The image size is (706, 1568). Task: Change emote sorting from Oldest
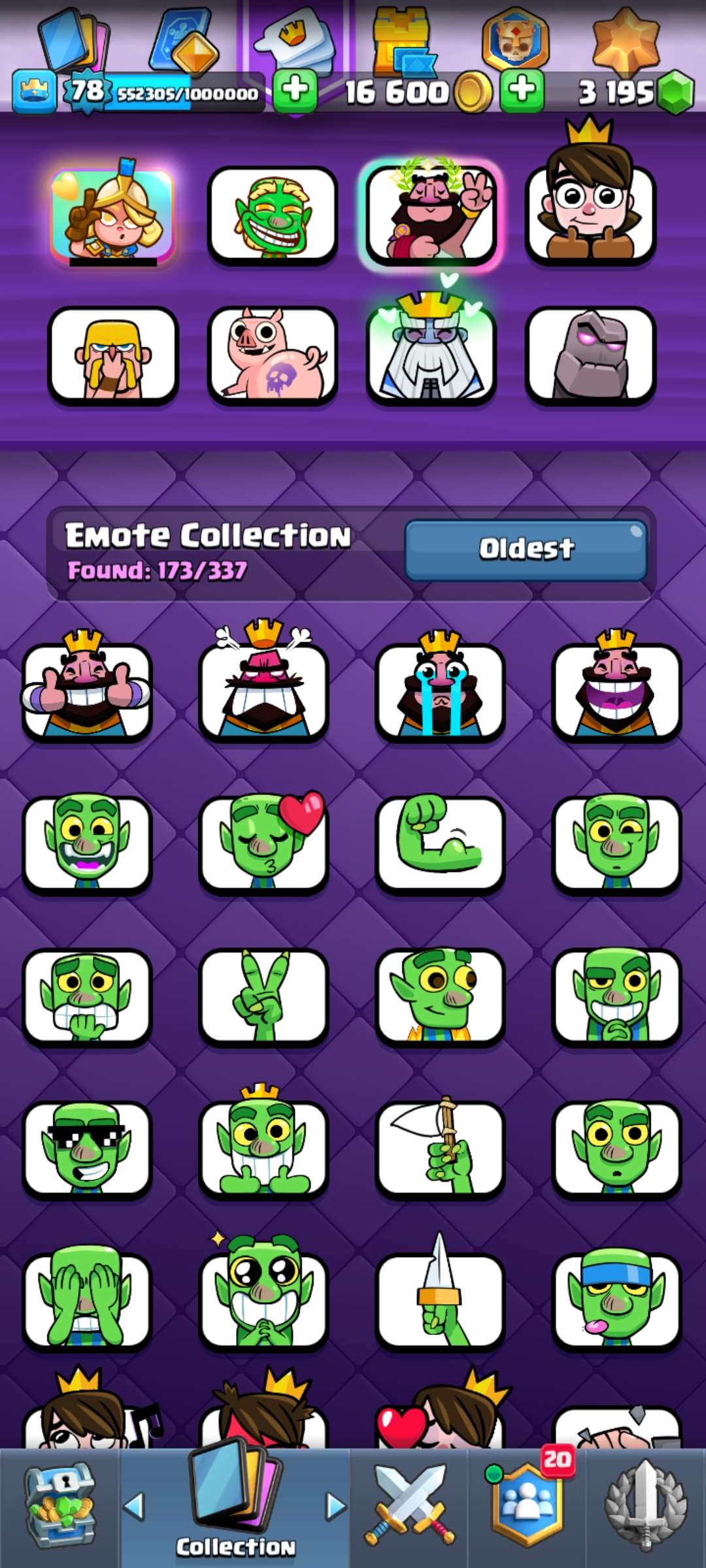[527, 549]
